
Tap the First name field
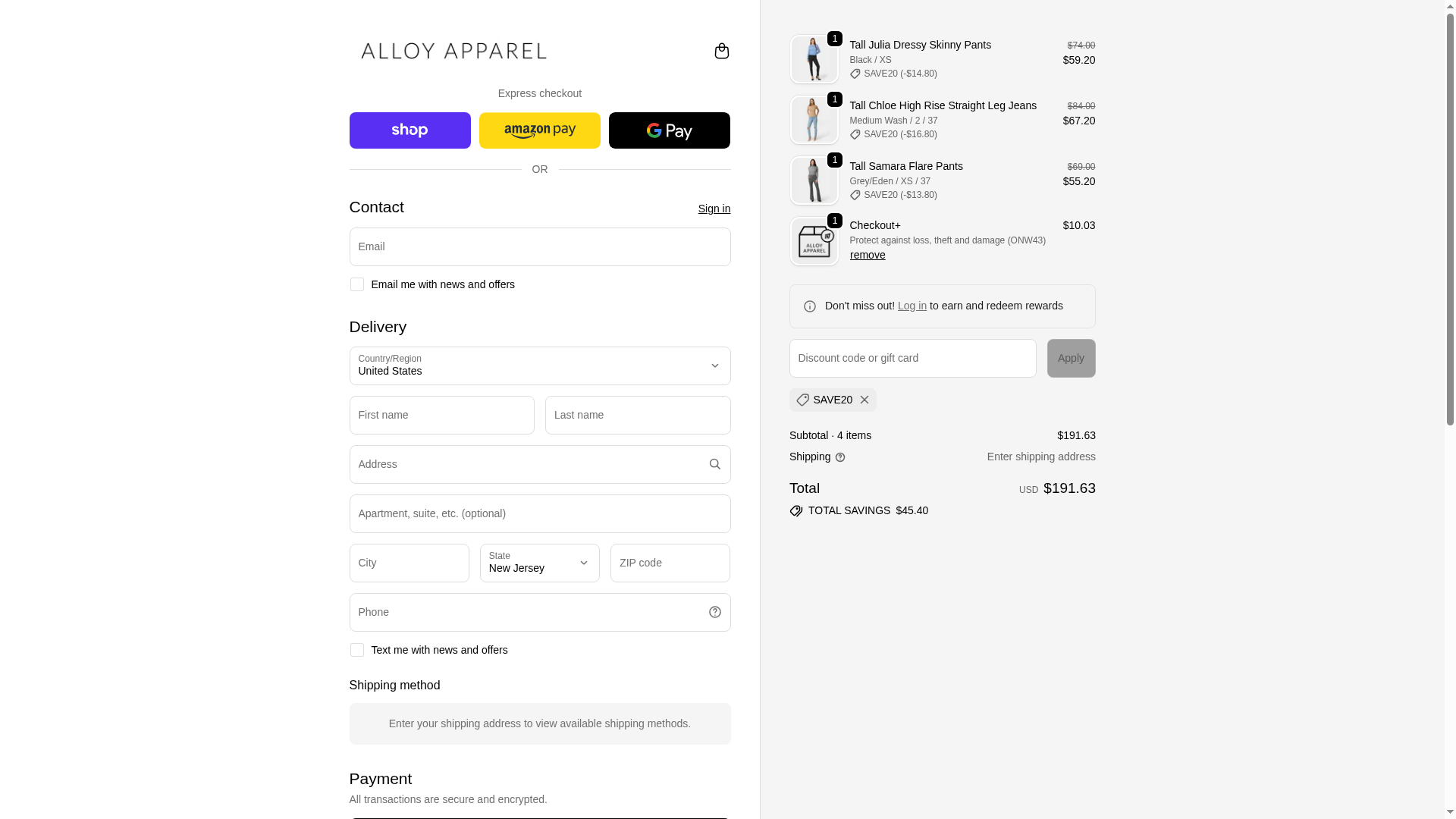click(x=441, y=415)
